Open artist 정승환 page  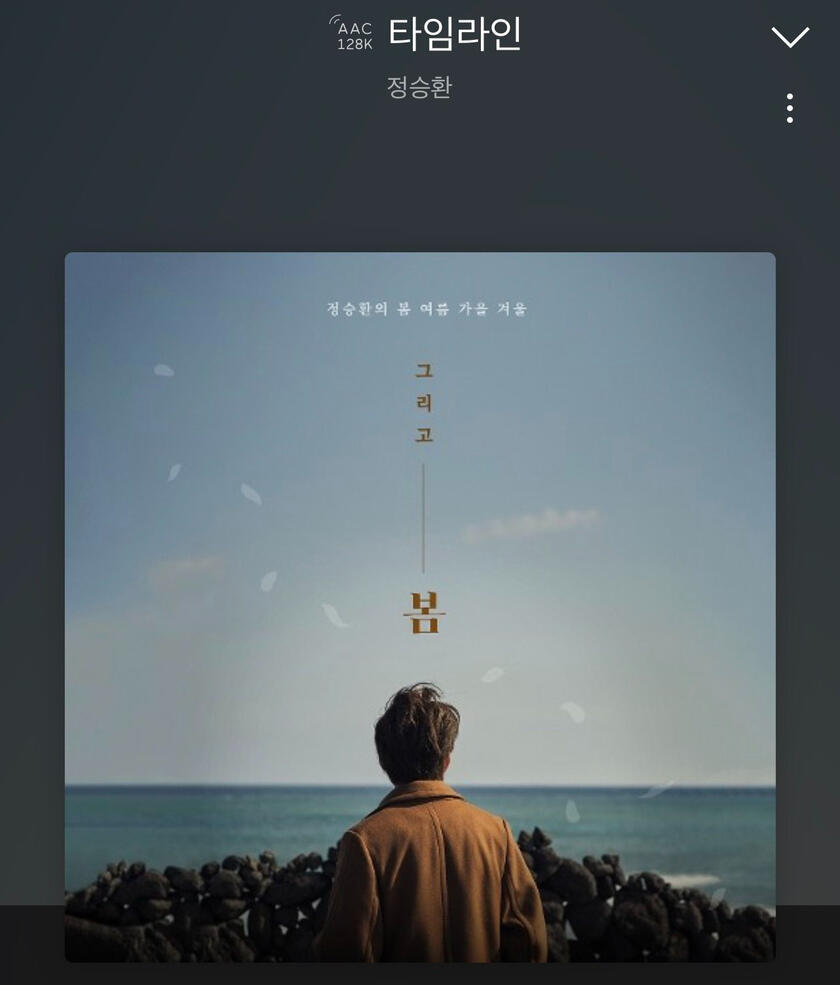pos(419,87)
